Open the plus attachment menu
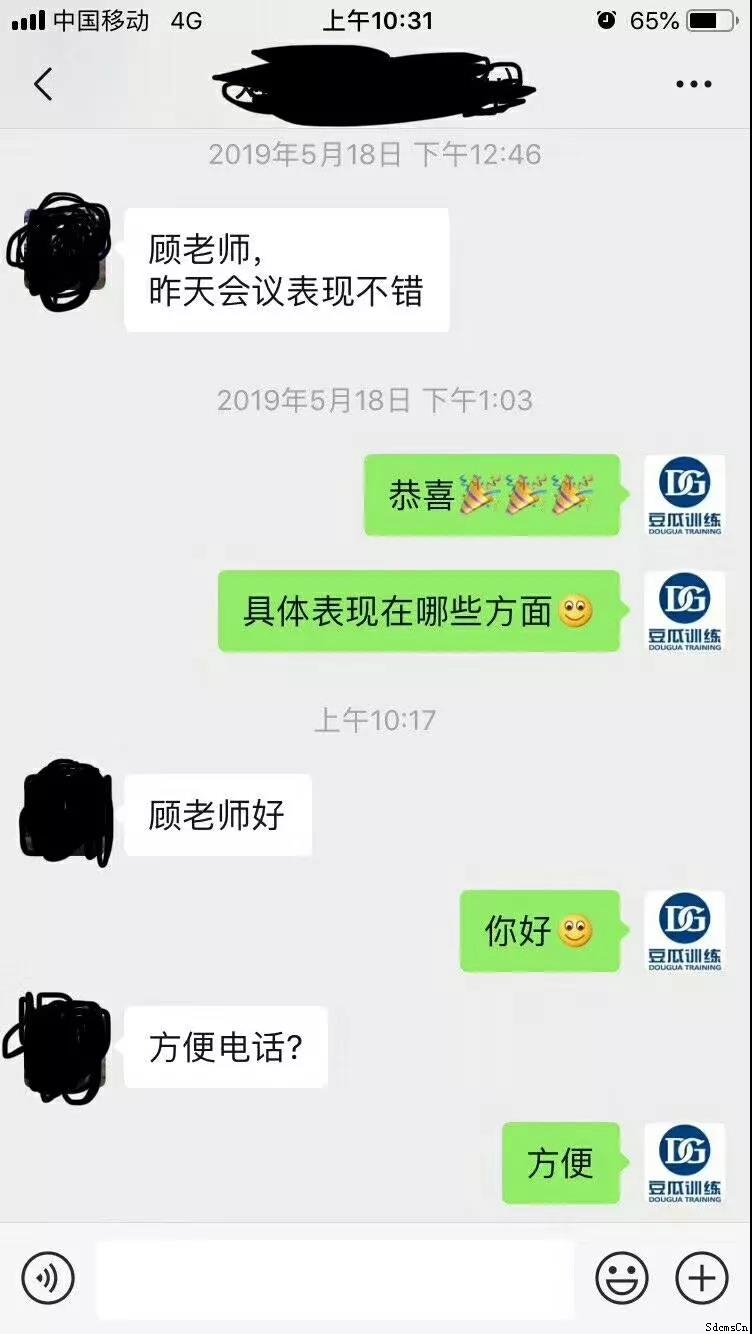The height and width of the screenshot is (1334, 752). [701, 1278]
